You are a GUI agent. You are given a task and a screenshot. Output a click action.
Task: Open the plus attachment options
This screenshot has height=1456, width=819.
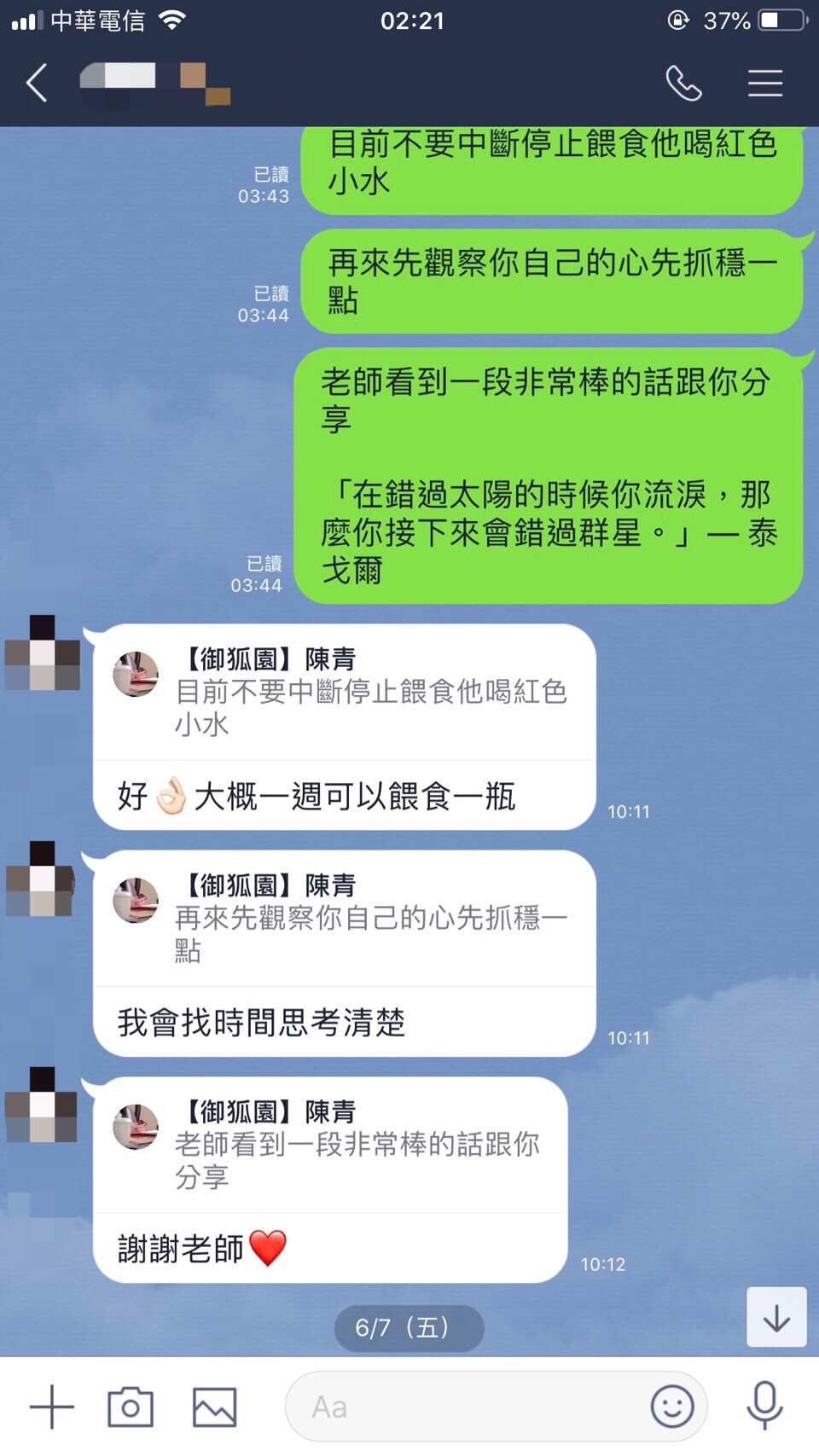51,1407
